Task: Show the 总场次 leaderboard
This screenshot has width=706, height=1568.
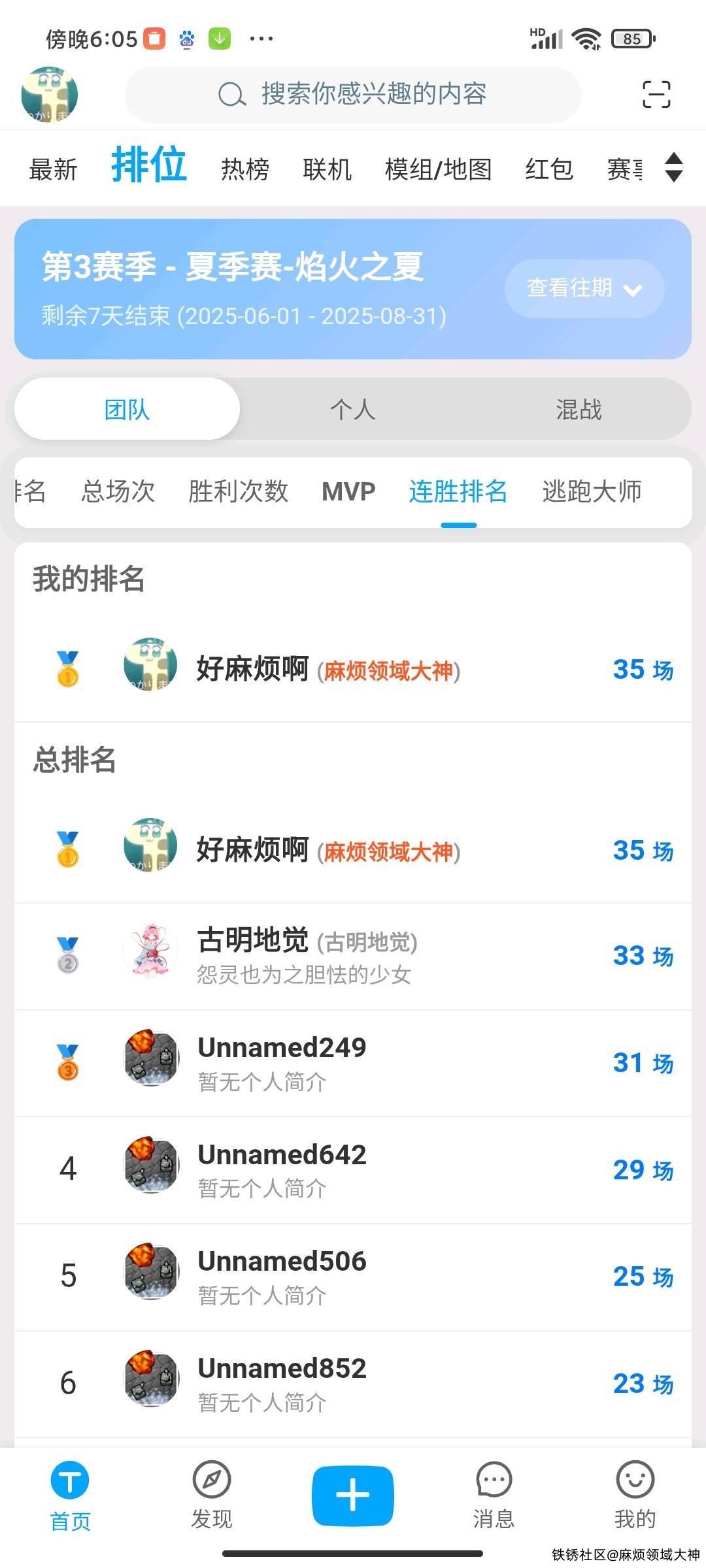Action: coord(118,491)
